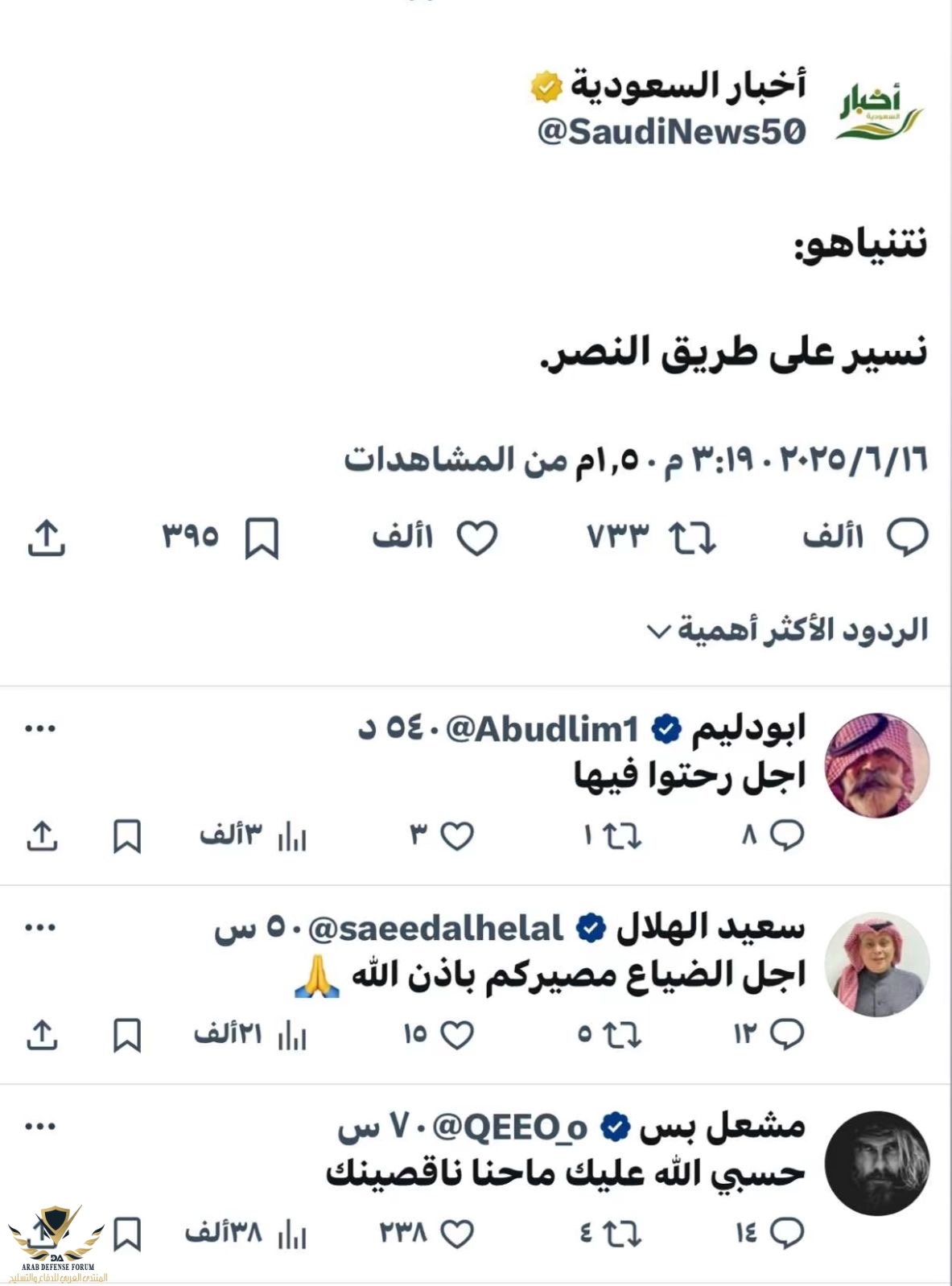Bookmark the reply from Abudlim1

coord(127,836)
